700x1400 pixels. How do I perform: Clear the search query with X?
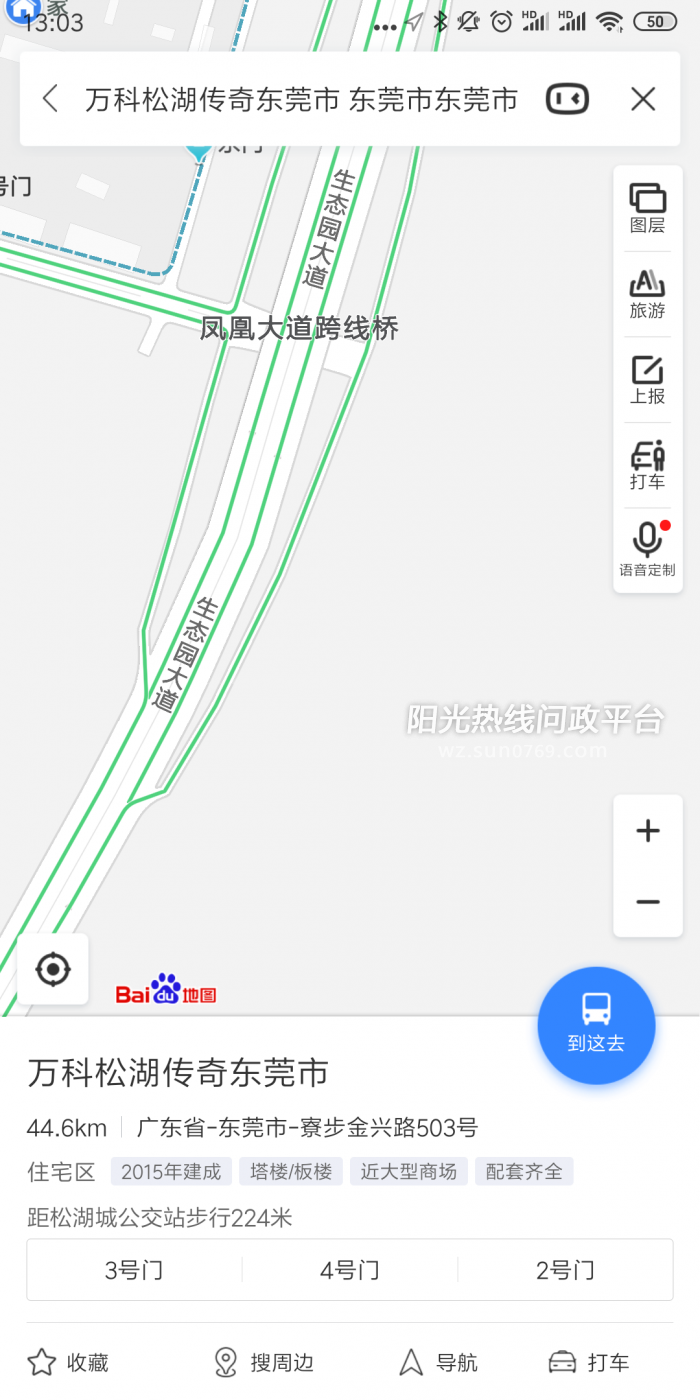643,99
